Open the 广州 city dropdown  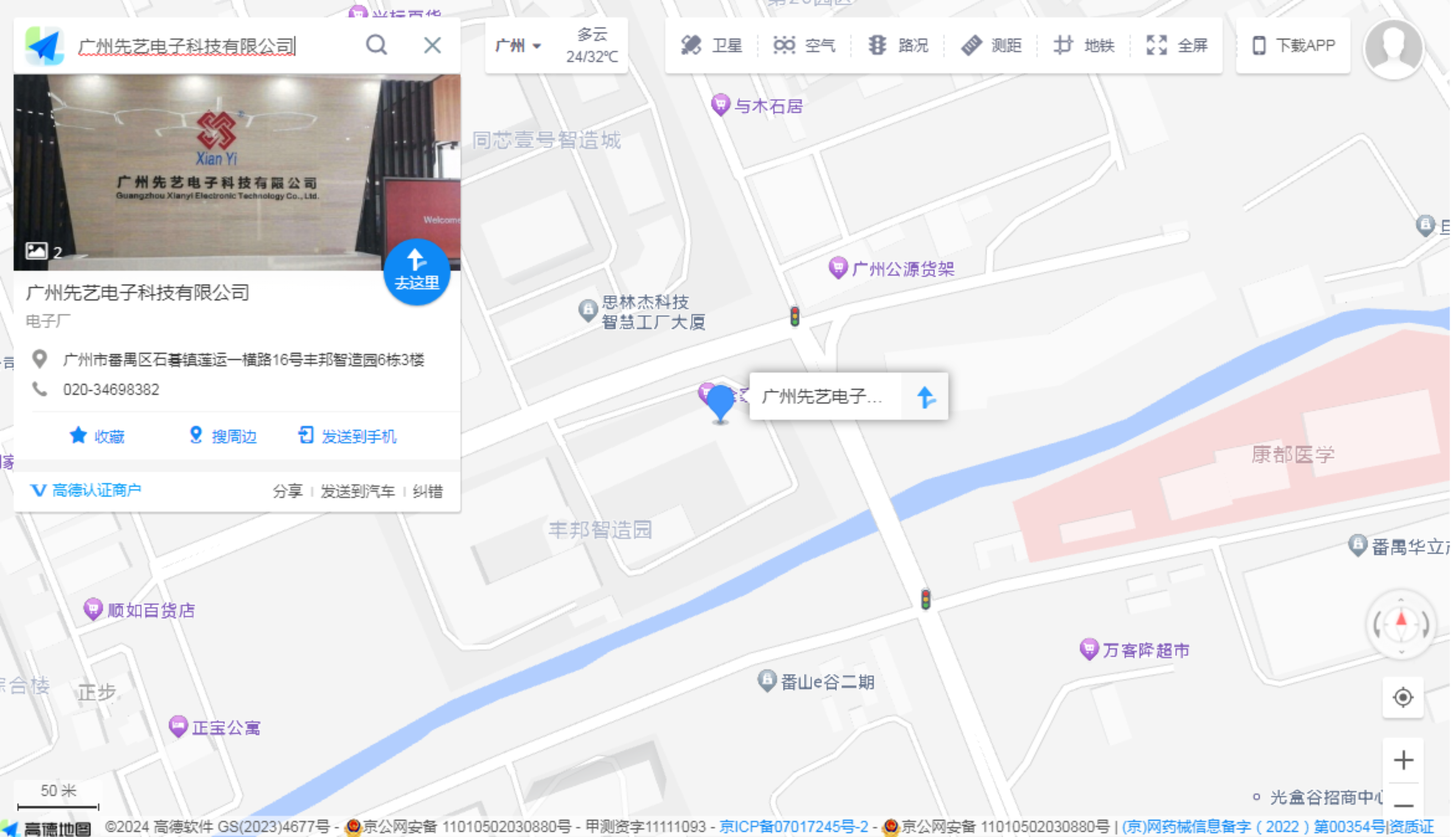pos(518,46)
